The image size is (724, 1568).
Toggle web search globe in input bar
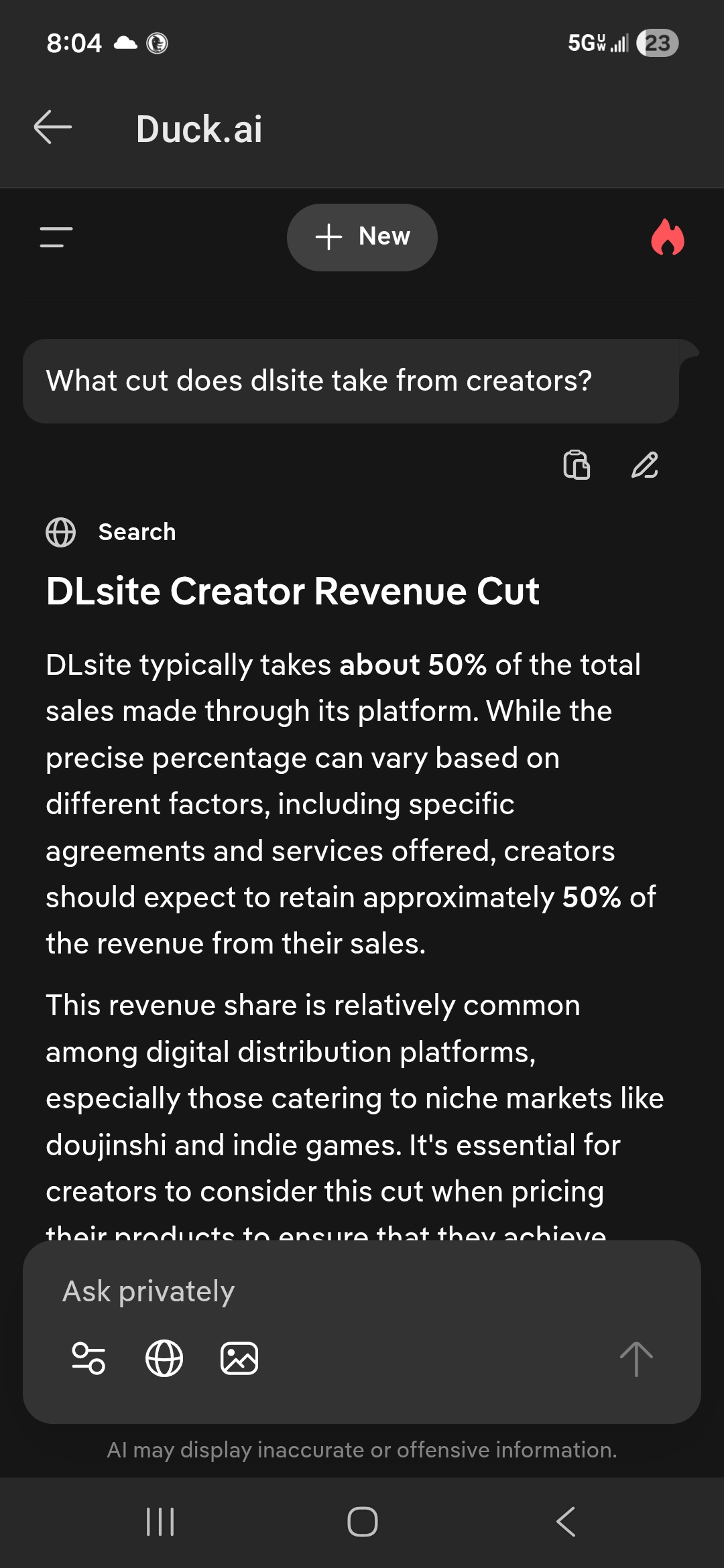[x=164, y=1358]
